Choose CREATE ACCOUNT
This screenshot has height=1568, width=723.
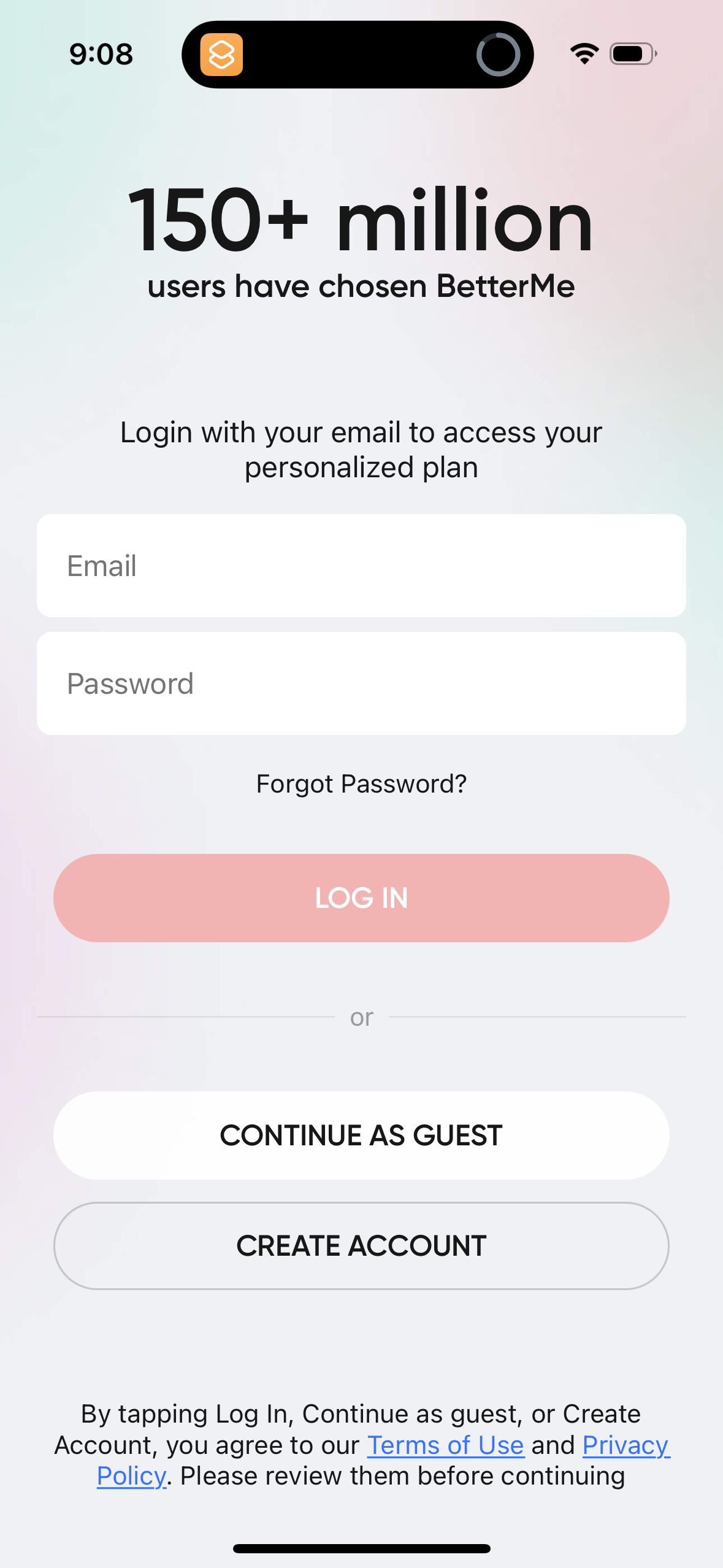click(x=361, y=1245)
